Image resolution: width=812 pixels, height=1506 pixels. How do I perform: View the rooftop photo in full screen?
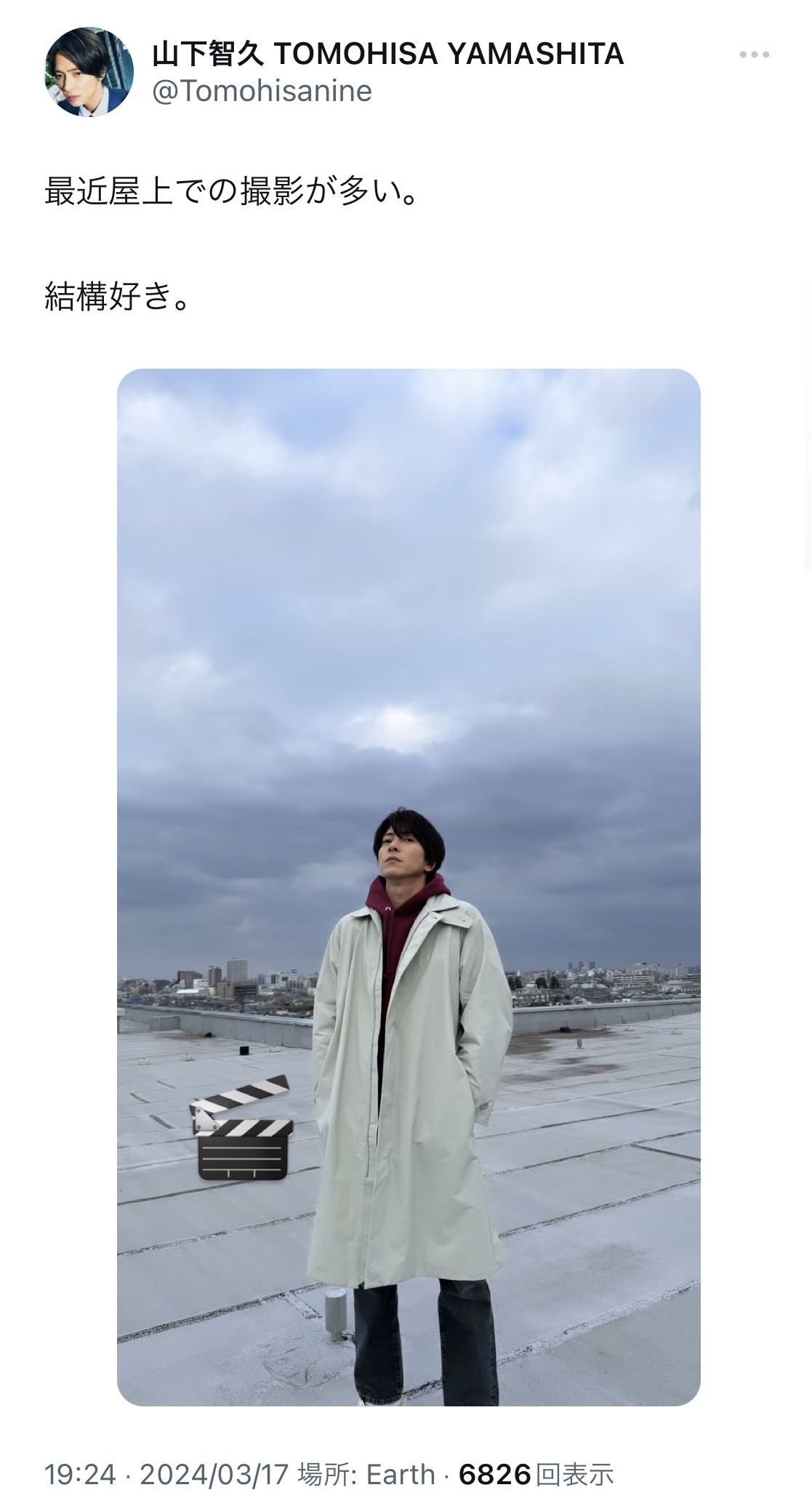(409, 886)
